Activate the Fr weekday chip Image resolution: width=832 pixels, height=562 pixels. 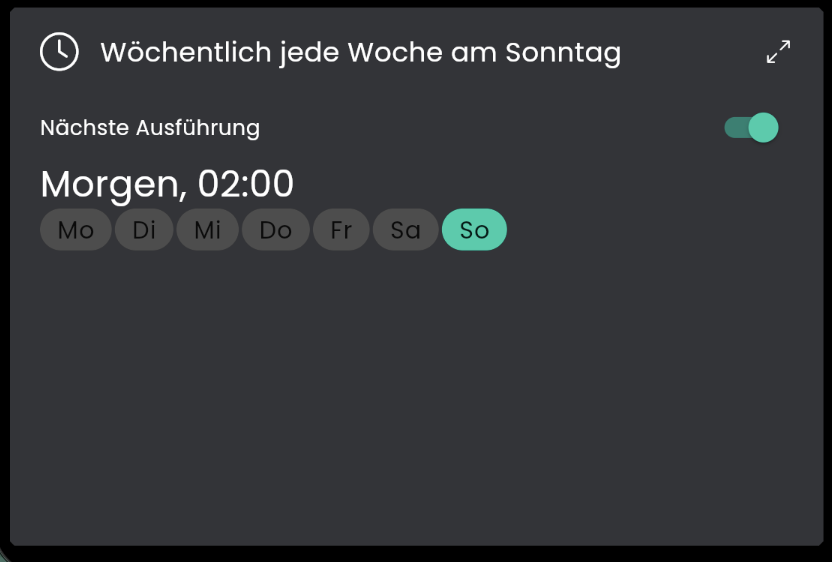[x=341, y=230]
